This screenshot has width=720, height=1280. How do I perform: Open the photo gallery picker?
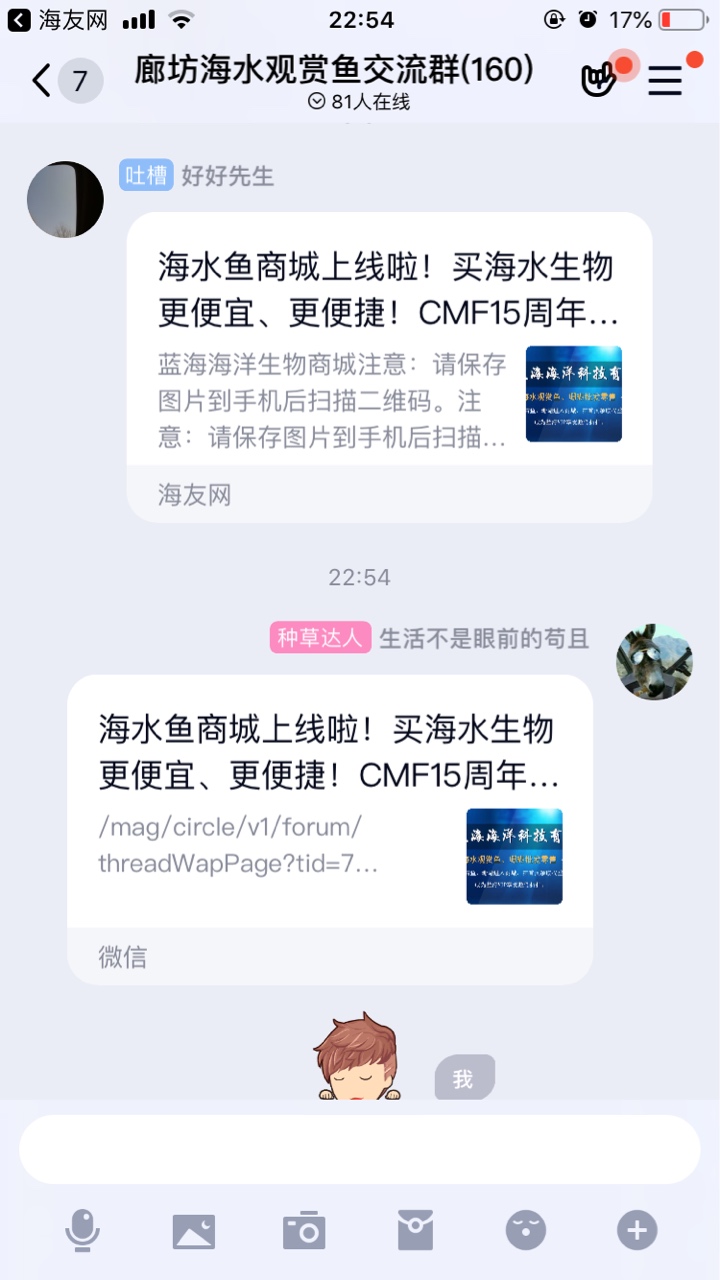(x=194, y=1230)
